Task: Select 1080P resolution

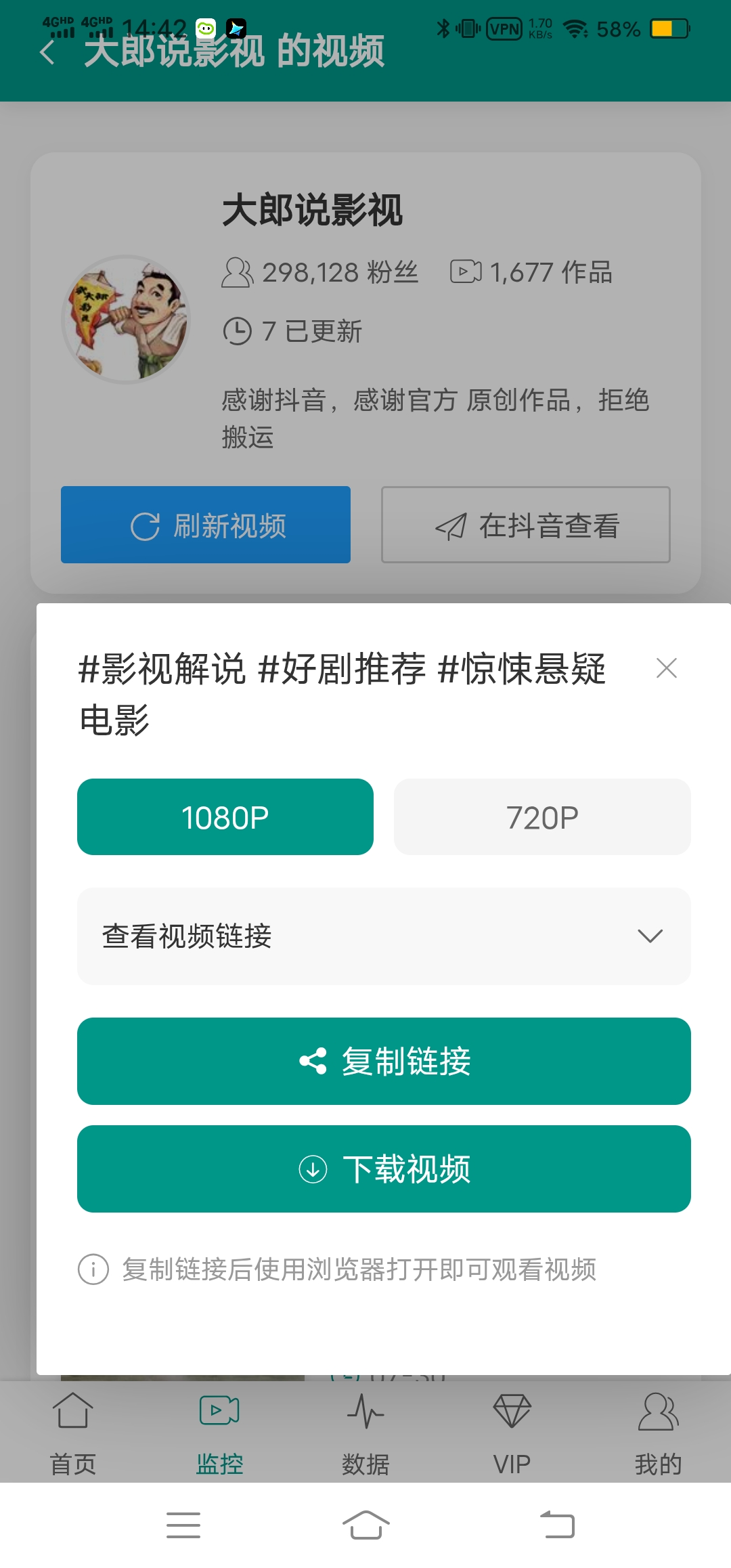Action: pos(225,817)
